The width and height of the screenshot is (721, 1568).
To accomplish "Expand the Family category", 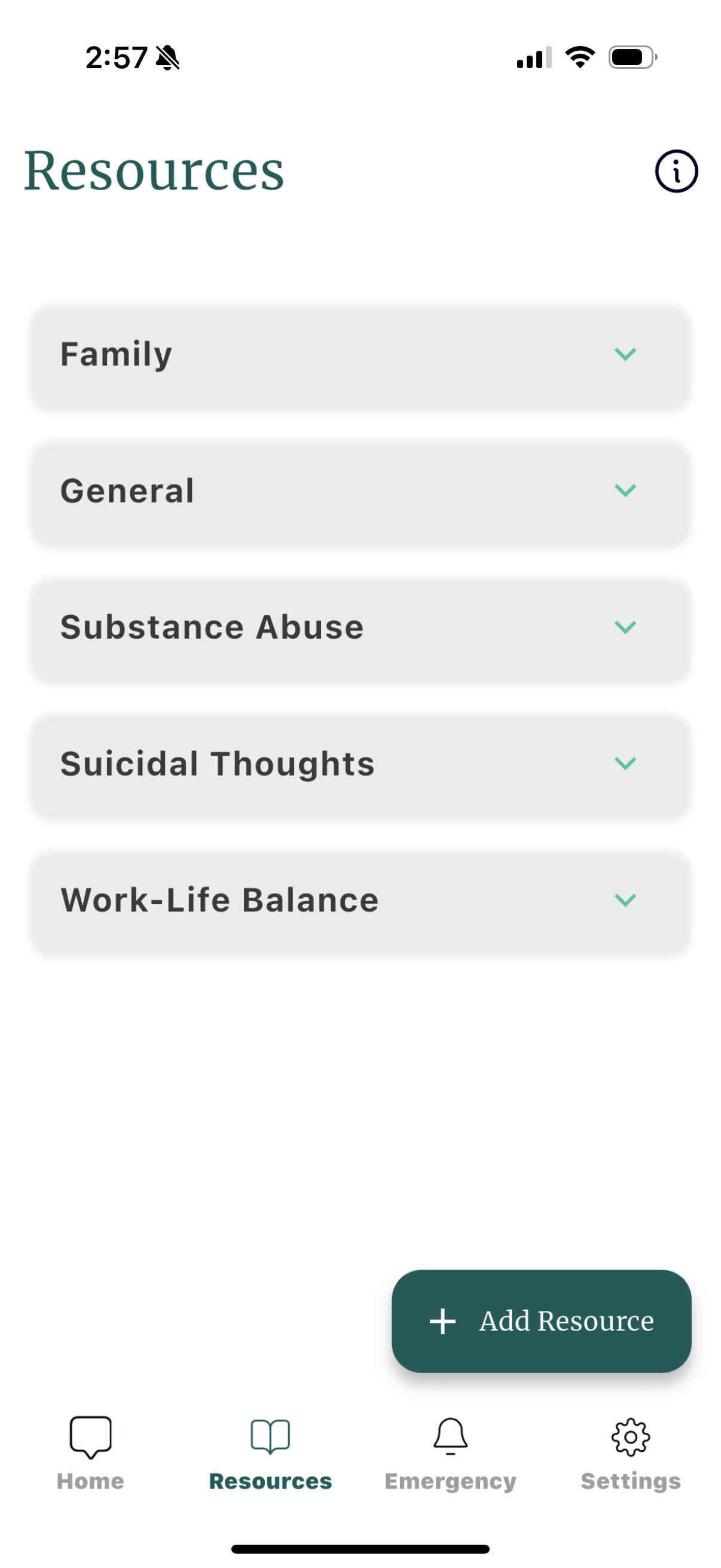I will [x=360, y=355].
